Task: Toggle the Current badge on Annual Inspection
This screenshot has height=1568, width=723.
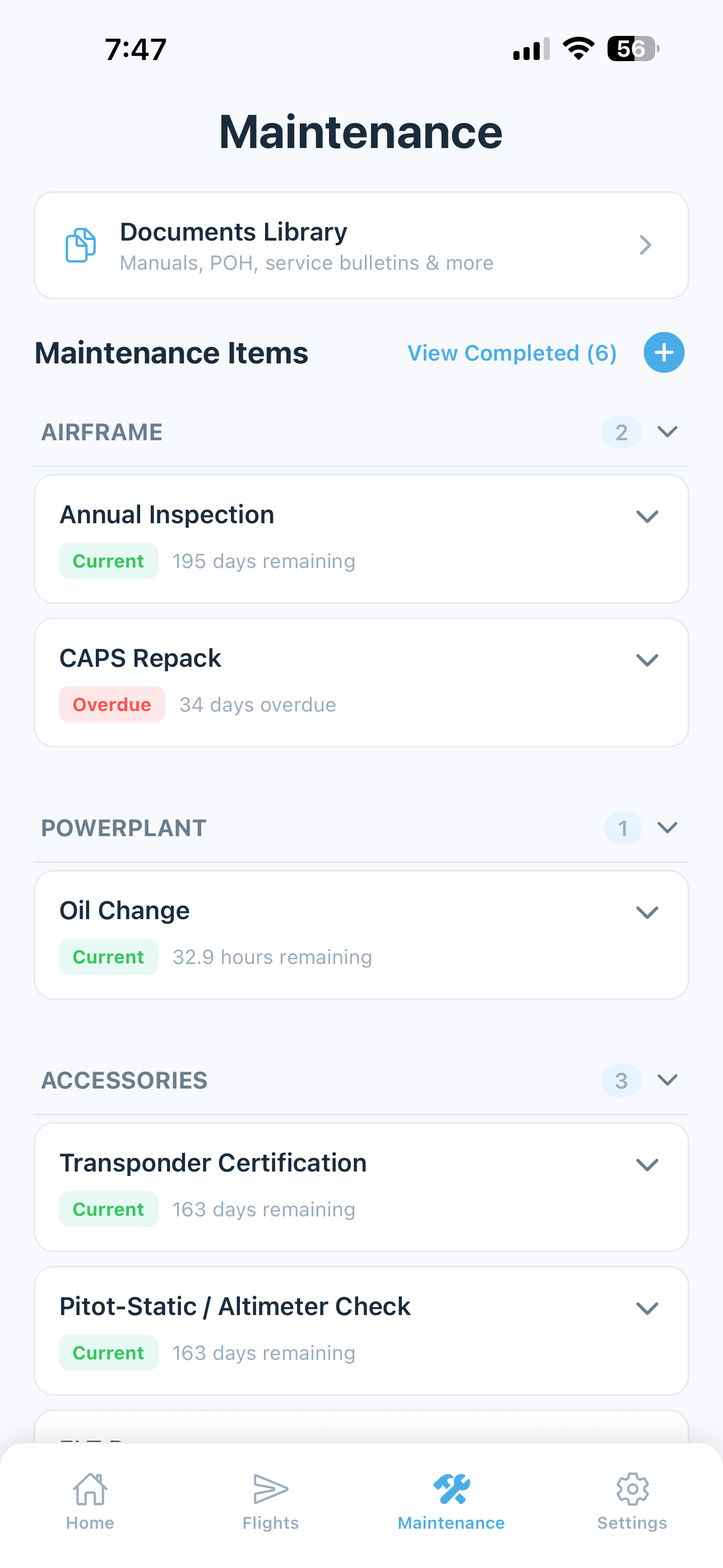Action: [108, 561]
